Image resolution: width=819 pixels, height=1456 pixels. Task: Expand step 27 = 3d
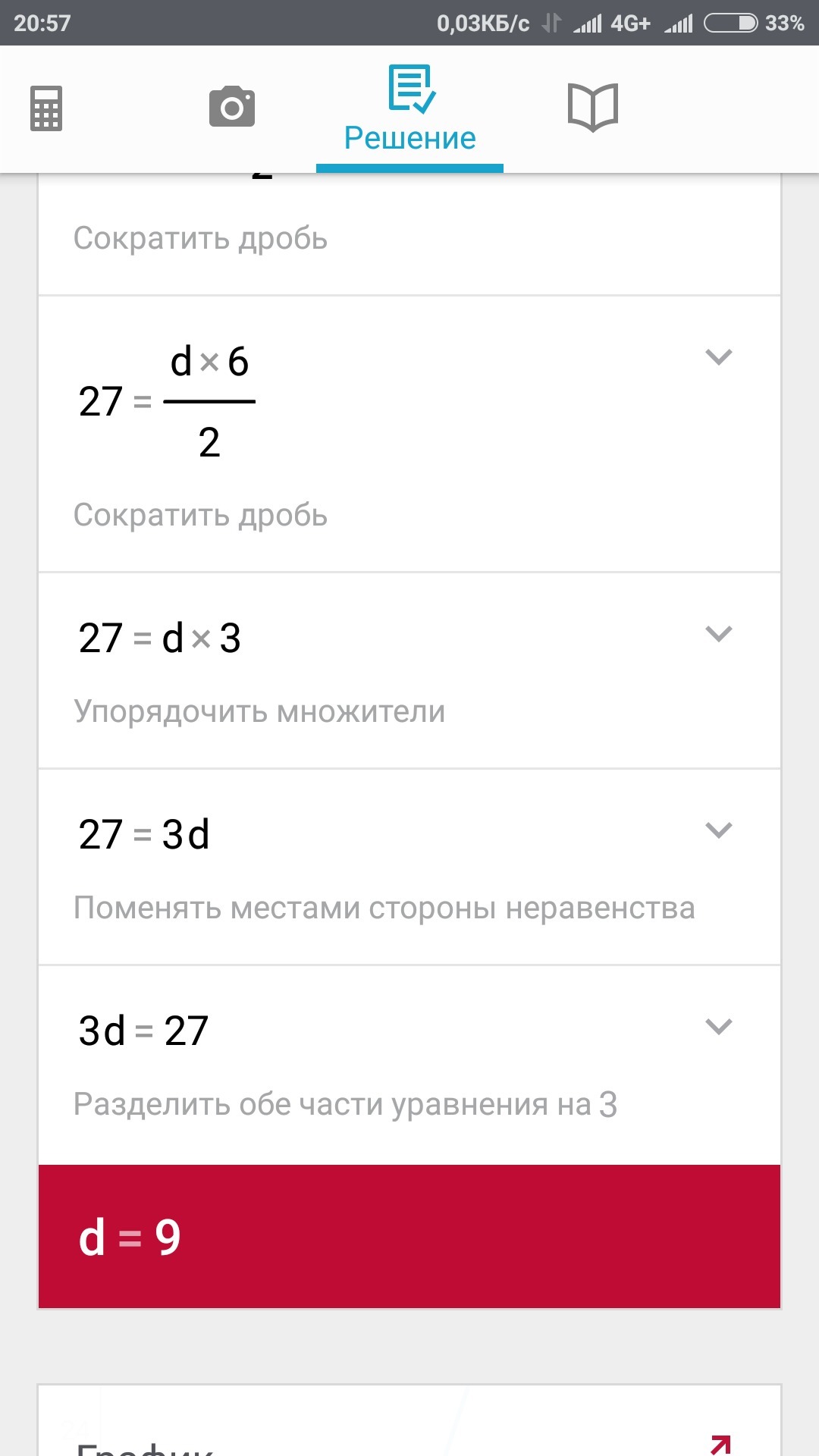[x=718, y=830]
